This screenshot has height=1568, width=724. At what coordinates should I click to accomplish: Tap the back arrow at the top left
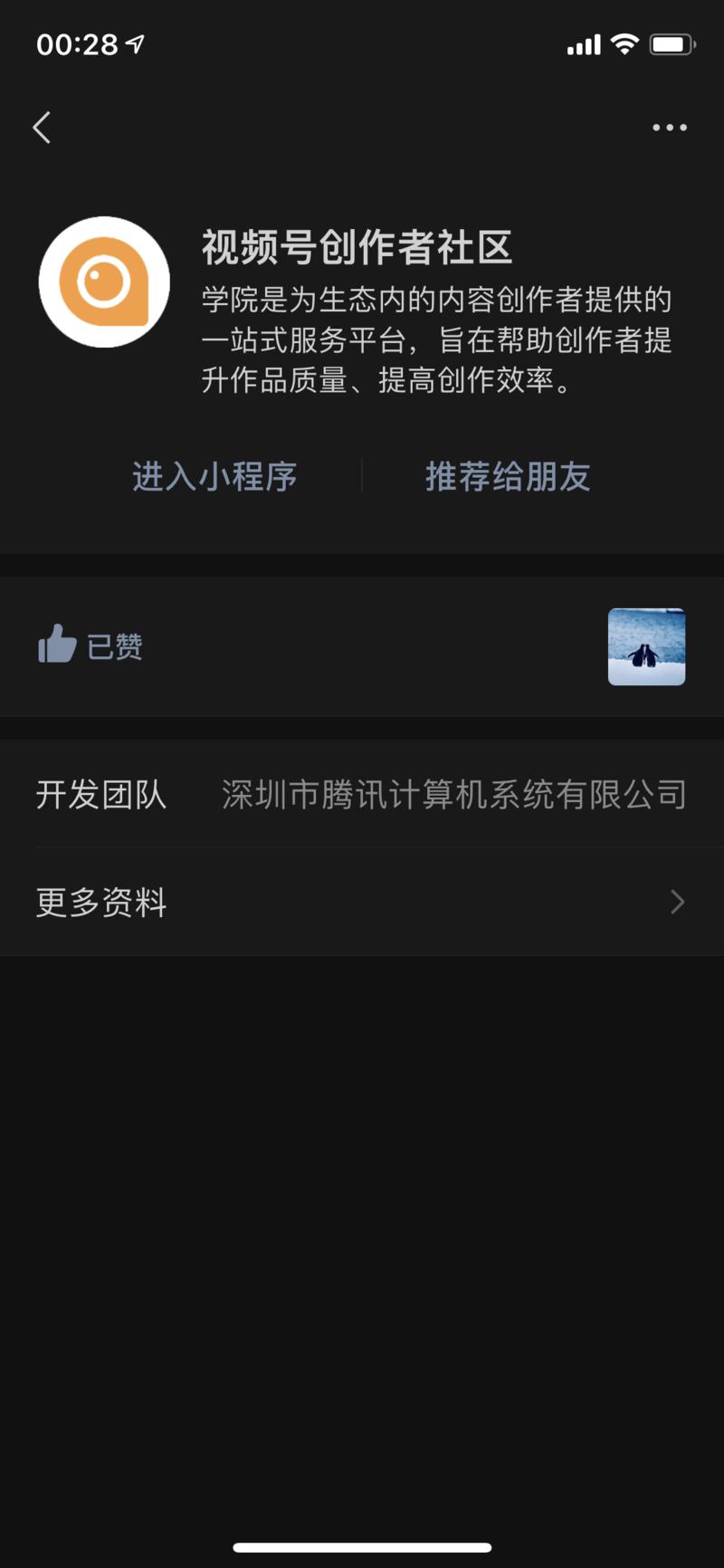[x=42, y=127]
